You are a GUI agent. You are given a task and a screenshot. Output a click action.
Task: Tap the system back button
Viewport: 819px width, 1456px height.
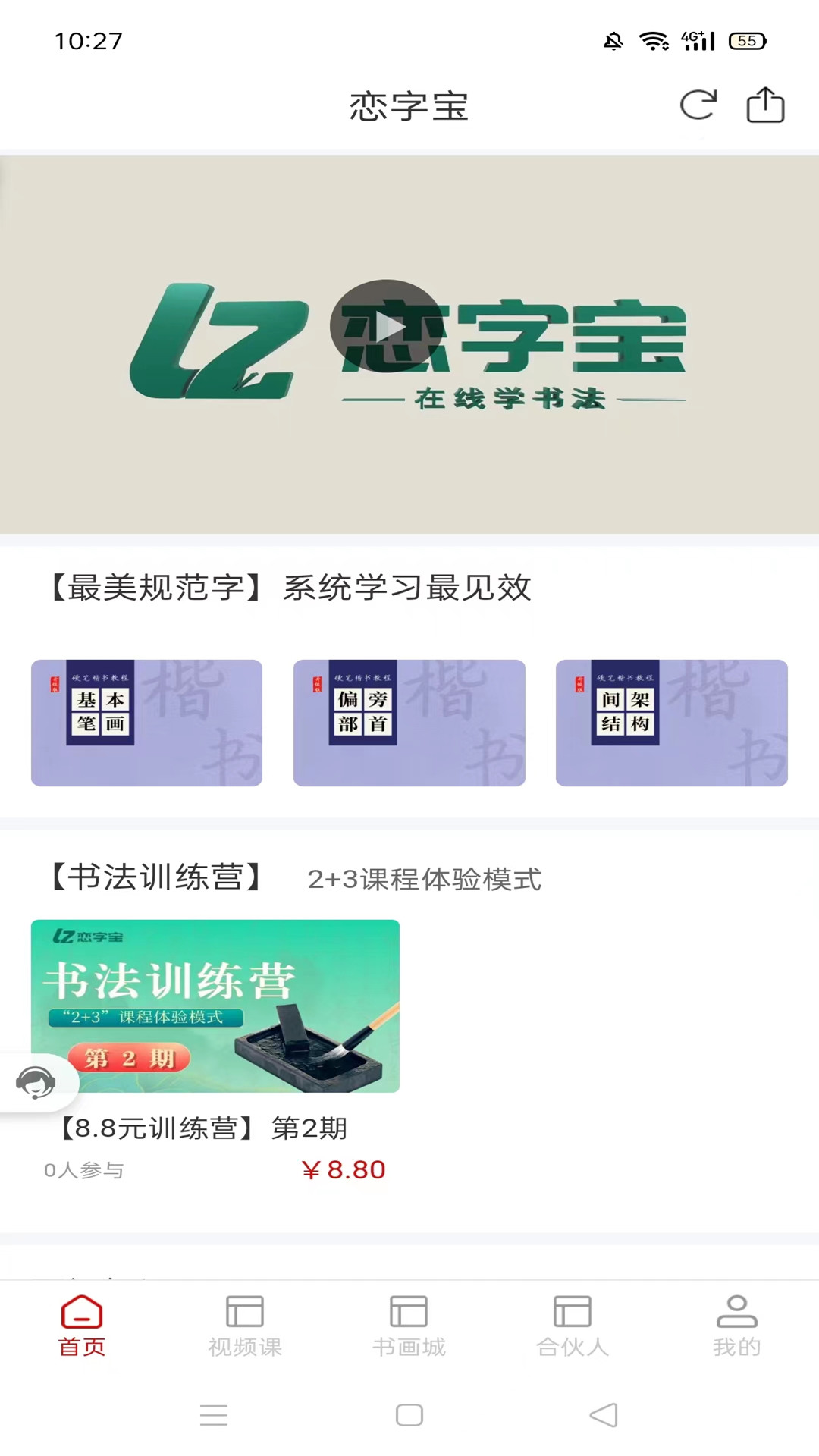tap(604, 1415)
